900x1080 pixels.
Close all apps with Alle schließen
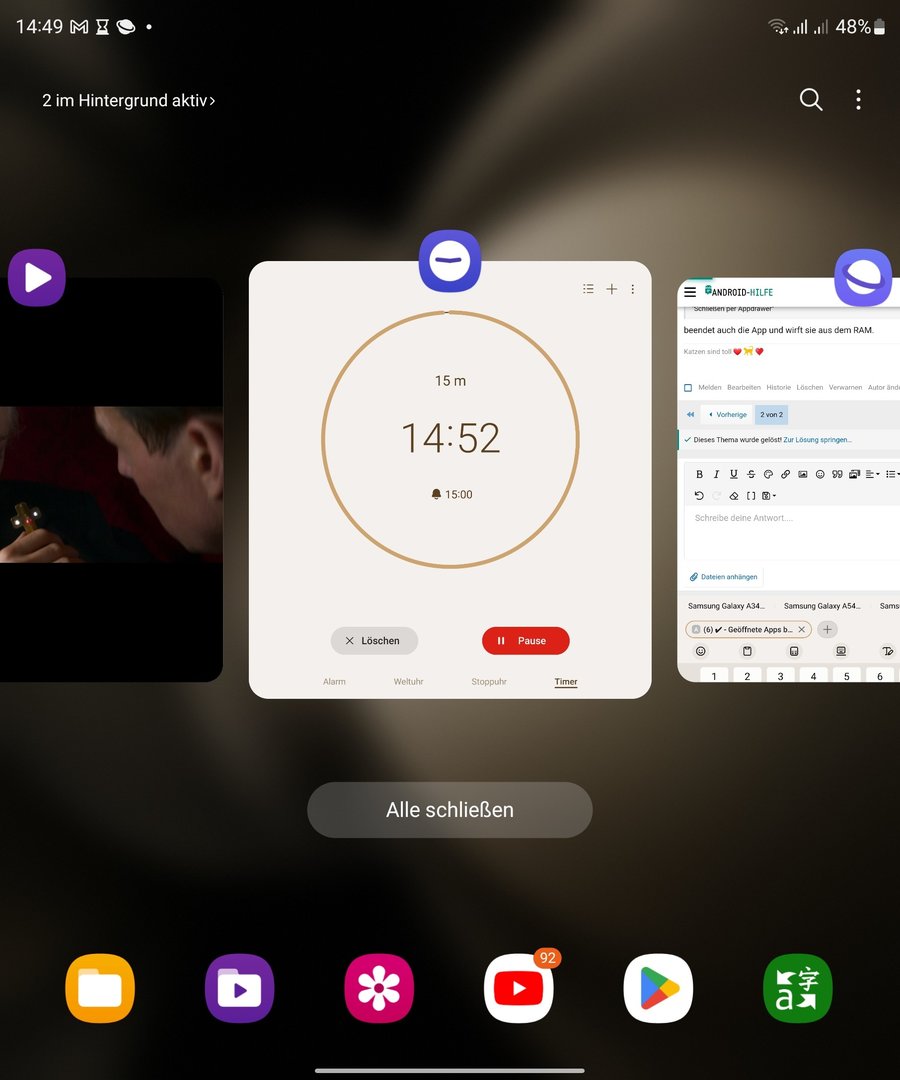pyautogui.click(x=450, y=810)
